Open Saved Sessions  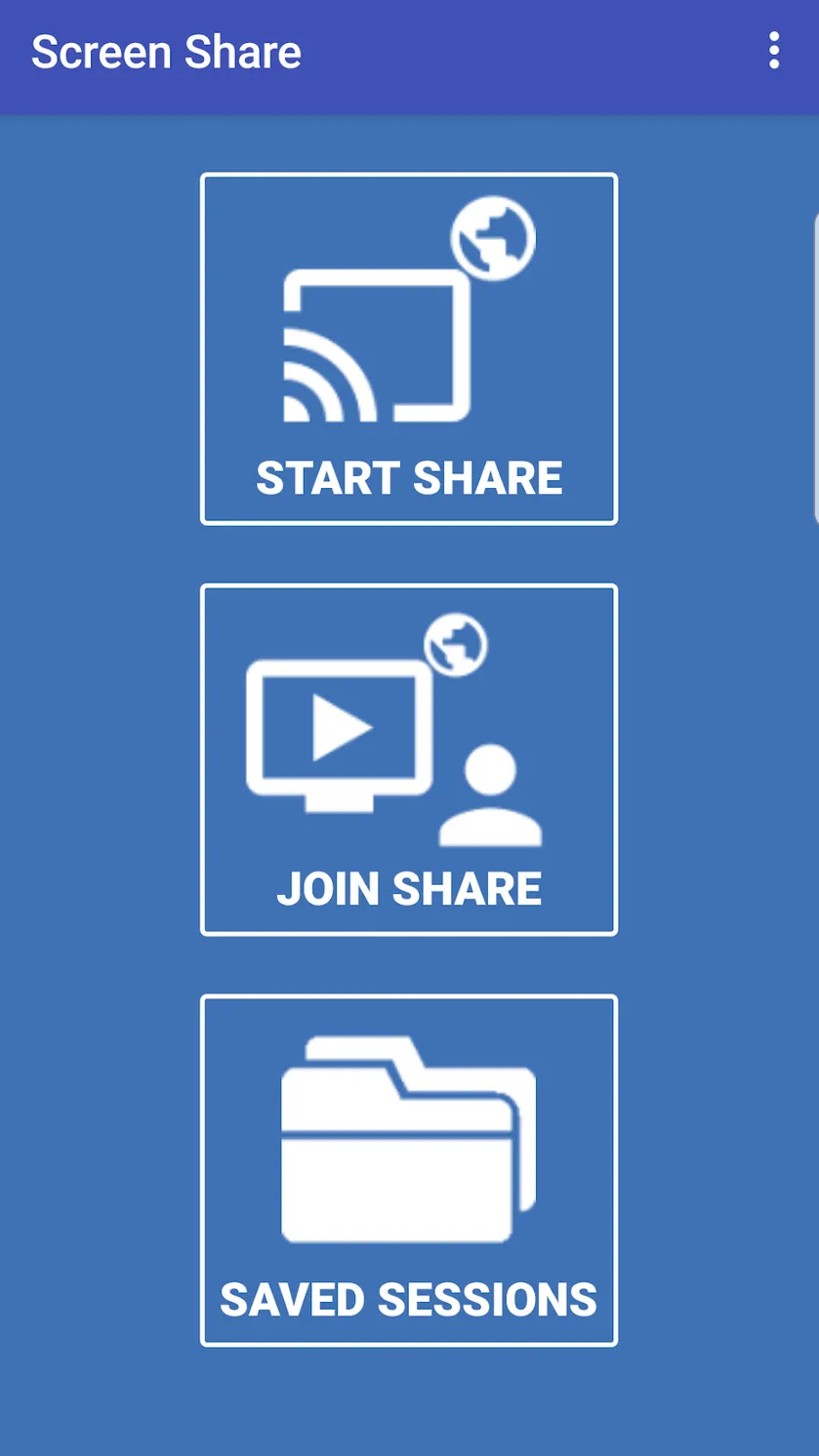coord(409,1170)
